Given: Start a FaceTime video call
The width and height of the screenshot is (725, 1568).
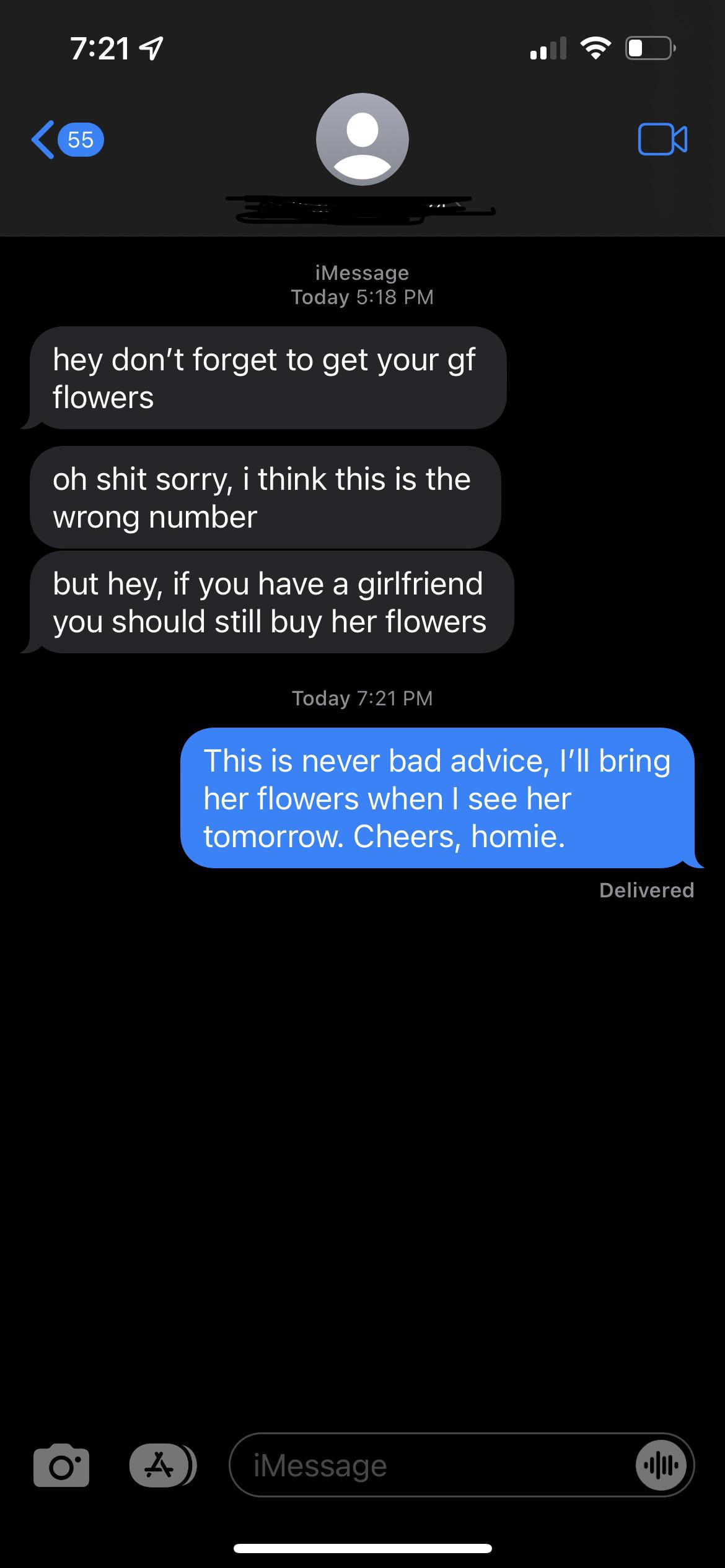Looking at the screenshot, I should pos(662,139).
